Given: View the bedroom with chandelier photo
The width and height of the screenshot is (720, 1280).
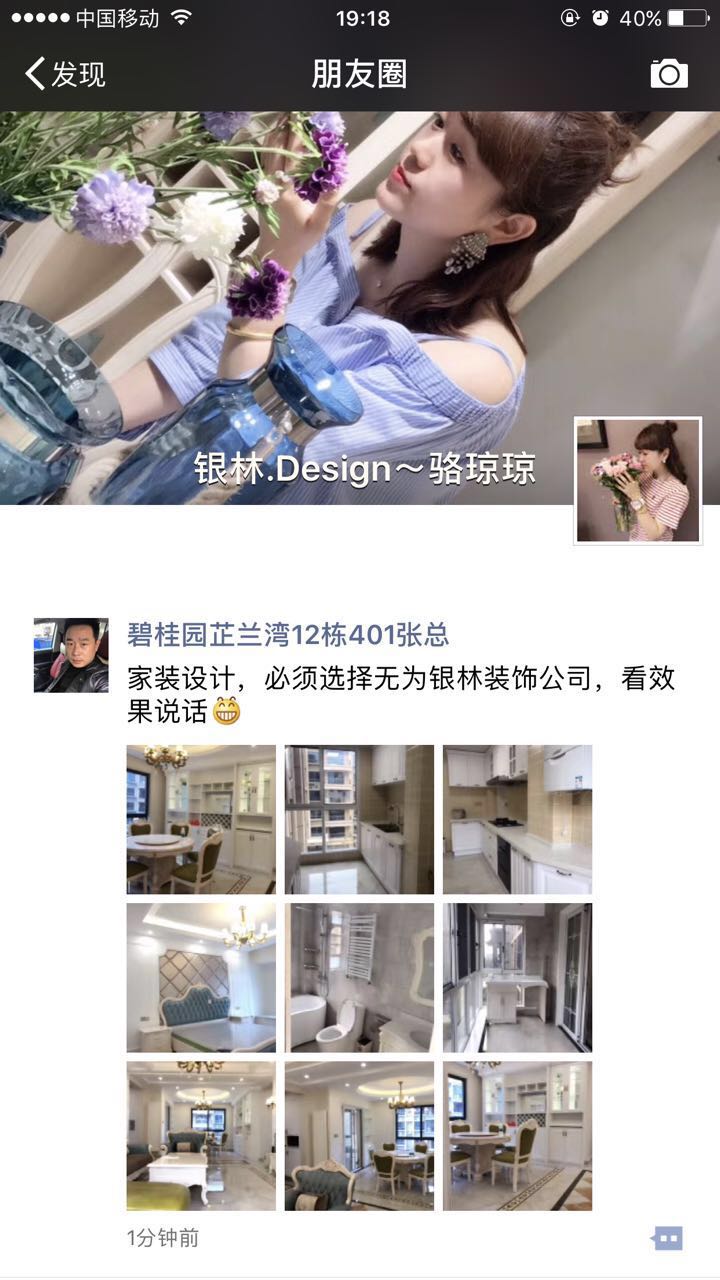Looking at the screenshot, I should (201, 977).
